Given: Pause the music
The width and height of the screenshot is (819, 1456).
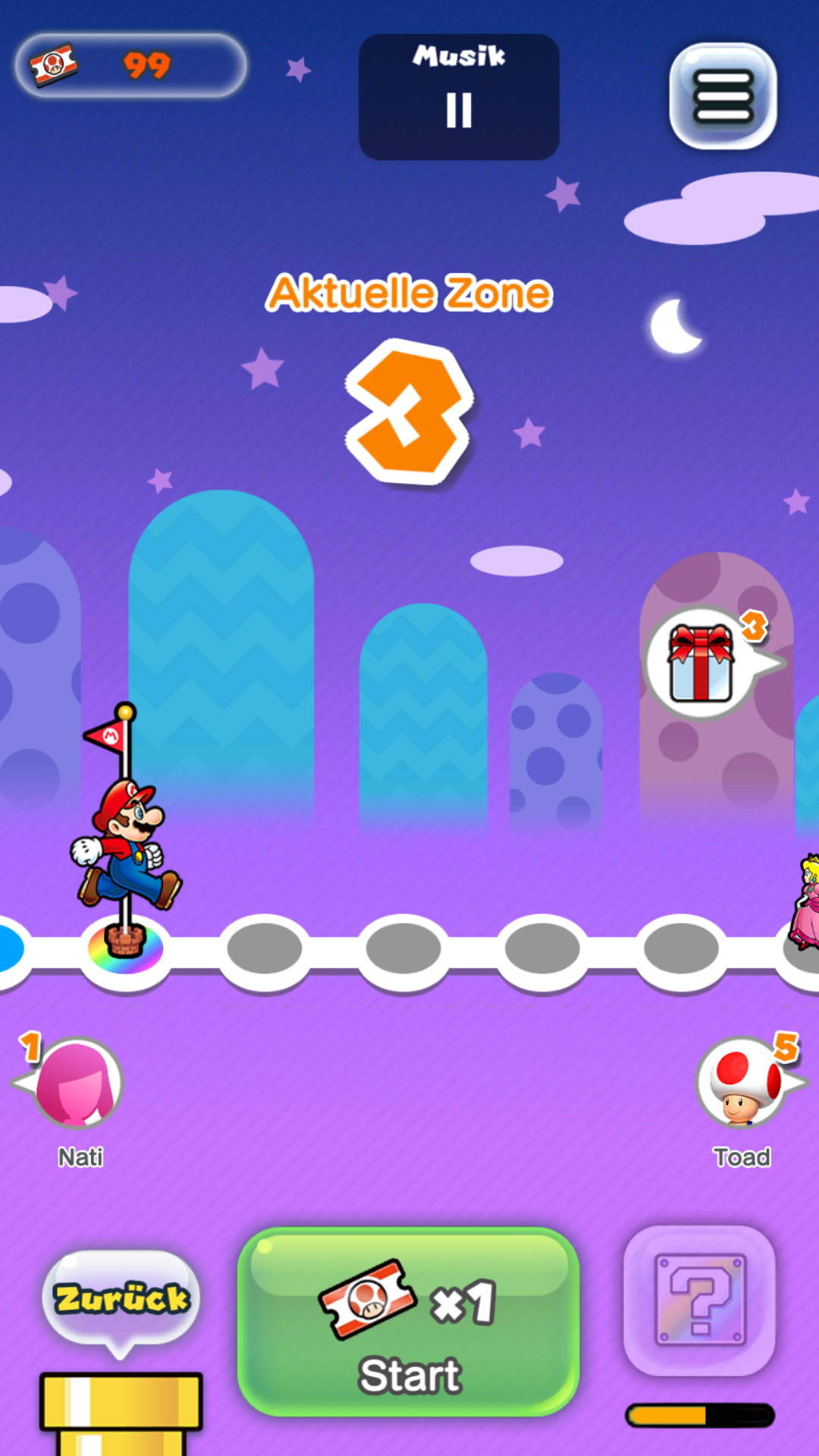Looking at the screenshot, I should click(x=459, y=97).
